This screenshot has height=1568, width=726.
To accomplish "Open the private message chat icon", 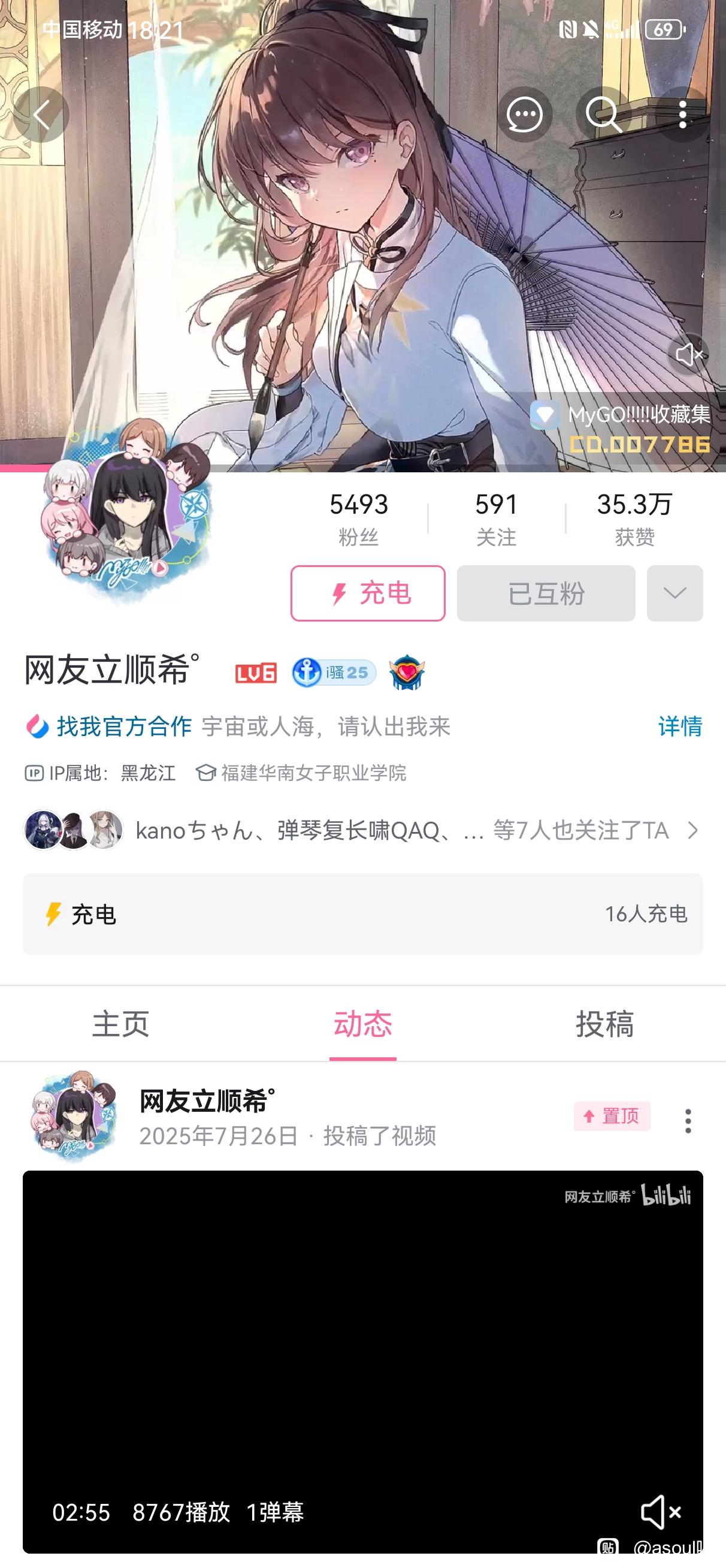I will (x=524, y=114).
